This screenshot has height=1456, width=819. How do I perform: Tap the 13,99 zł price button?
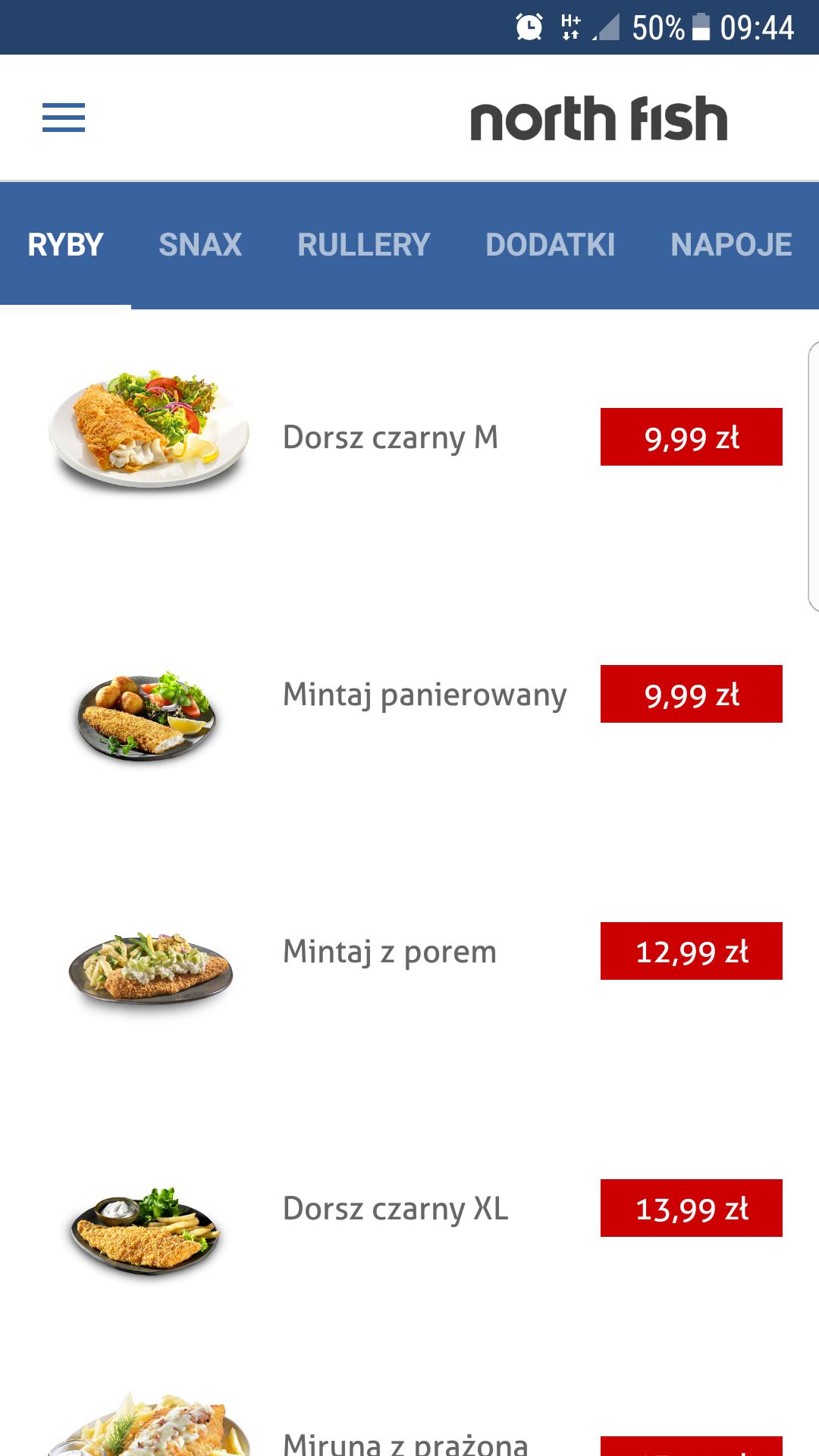coord(691,1209)
